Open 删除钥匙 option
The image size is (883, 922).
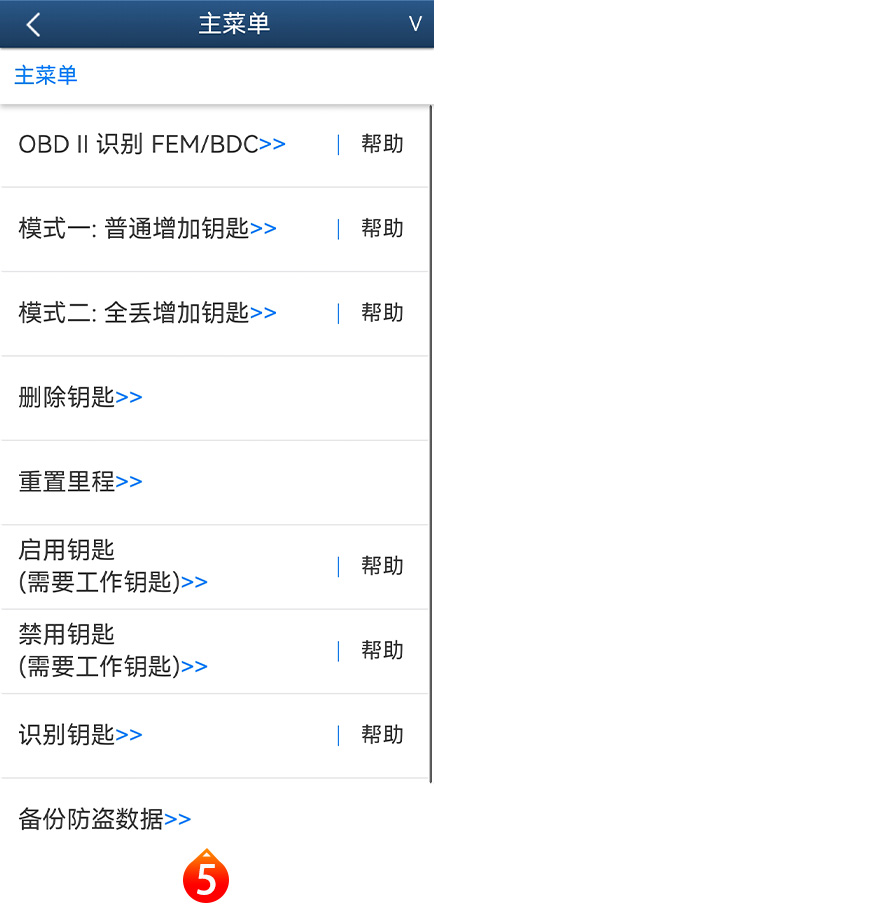[x=80, y=397]
